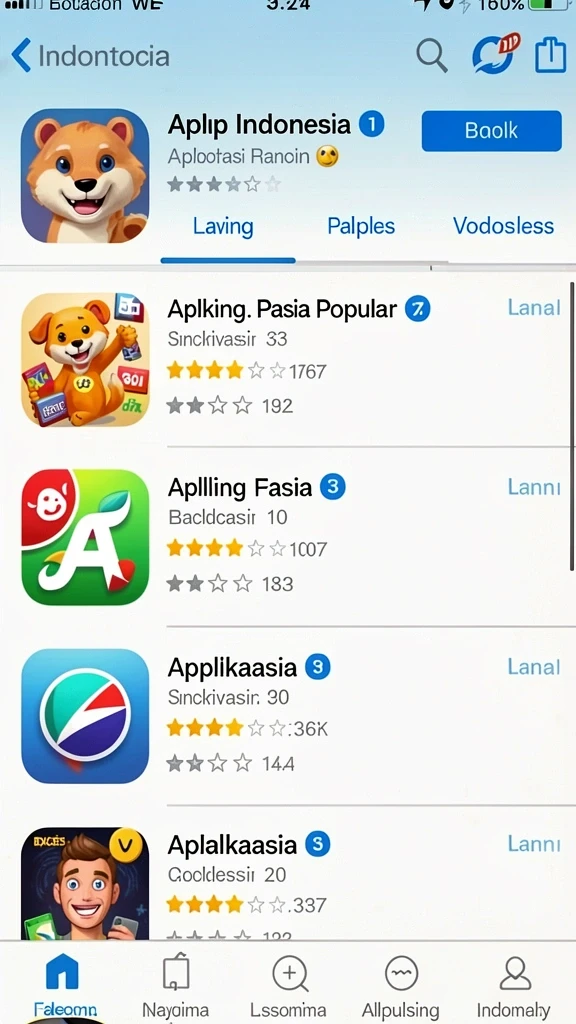This screenshot has height=1024, width=576.
Task: Open the Applikaasia app row
Action: click(288, 716)
